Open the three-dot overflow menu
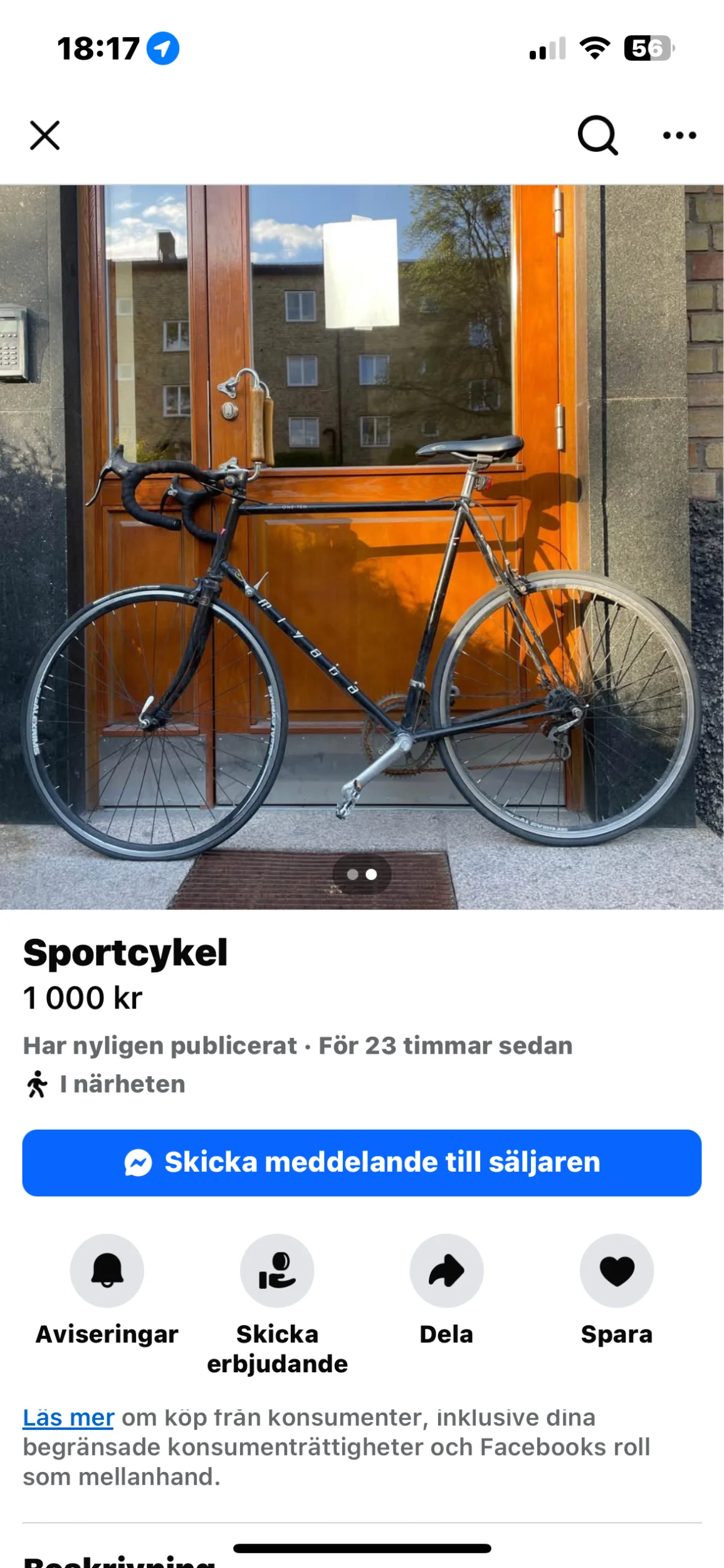This screenshot has width=724, height=1568. pos(679,135)
